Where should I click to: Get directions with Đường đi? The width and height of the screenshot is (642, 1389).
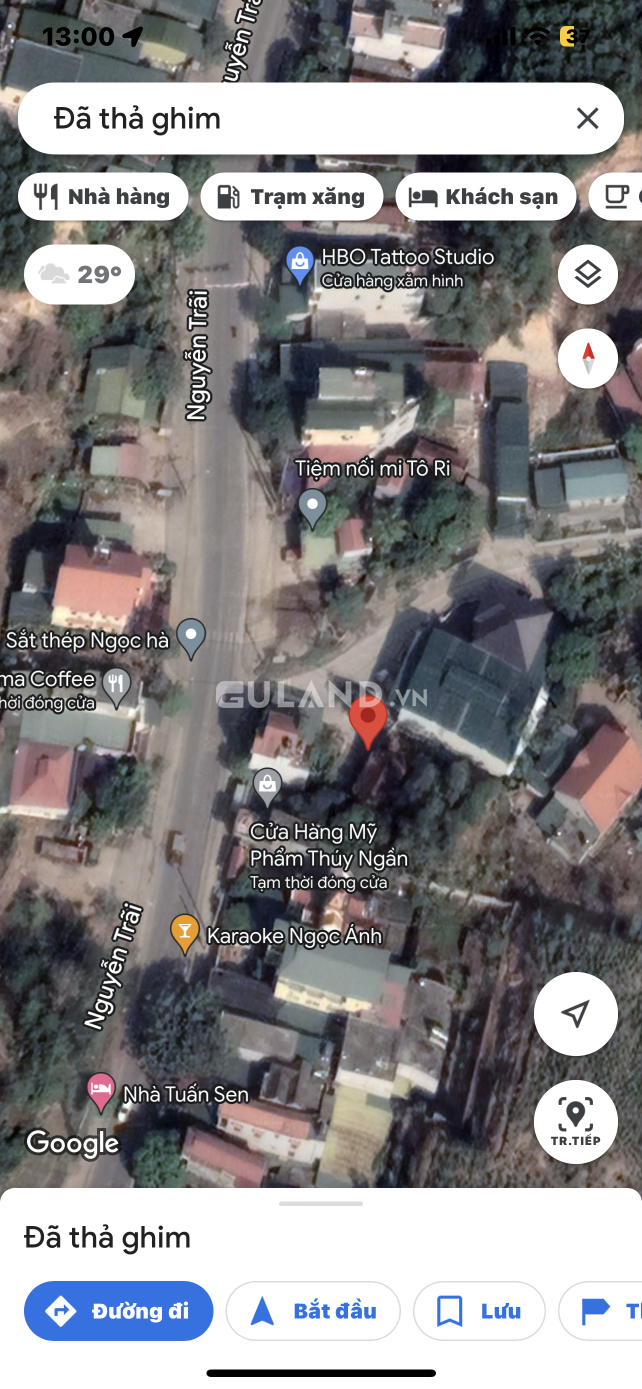[119, 1310]
